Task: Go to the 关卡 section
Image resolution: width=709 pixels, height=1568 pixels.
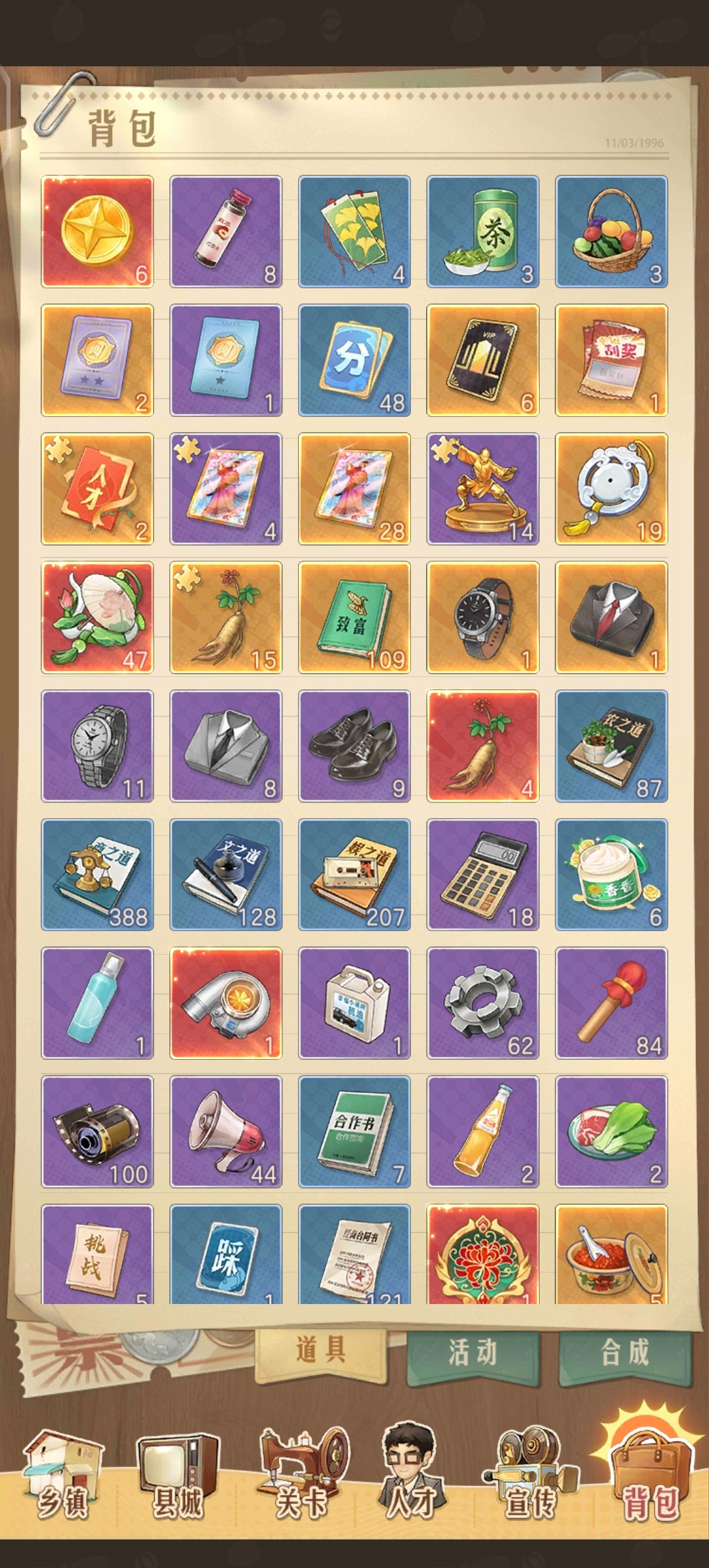Action: point(301,1479)
